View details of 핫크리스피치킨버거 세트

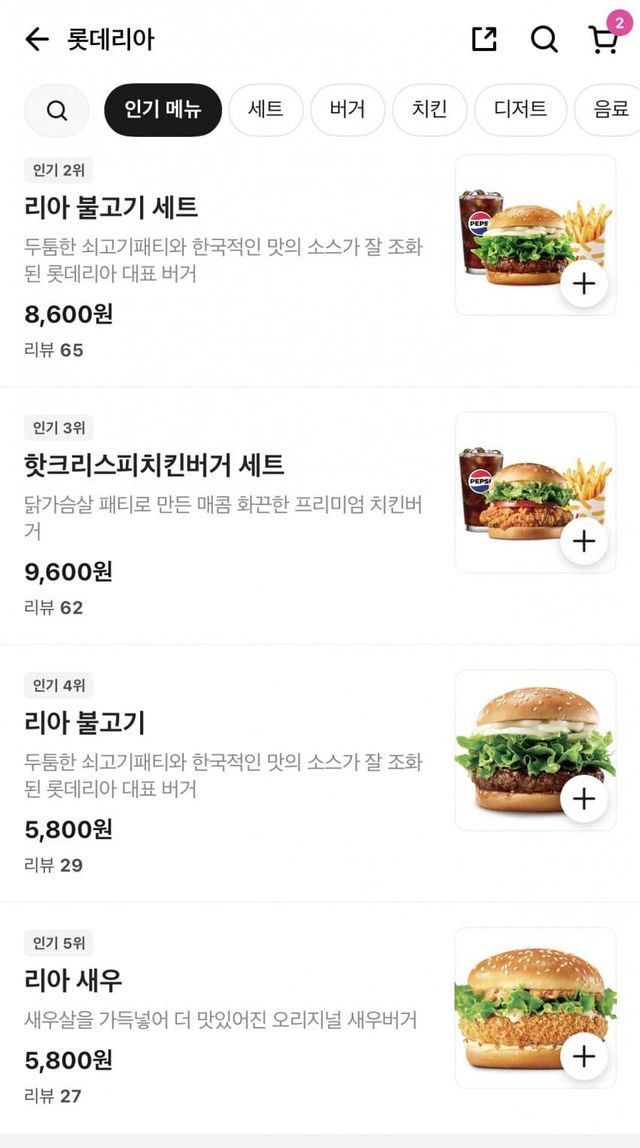tap(154, 465)
